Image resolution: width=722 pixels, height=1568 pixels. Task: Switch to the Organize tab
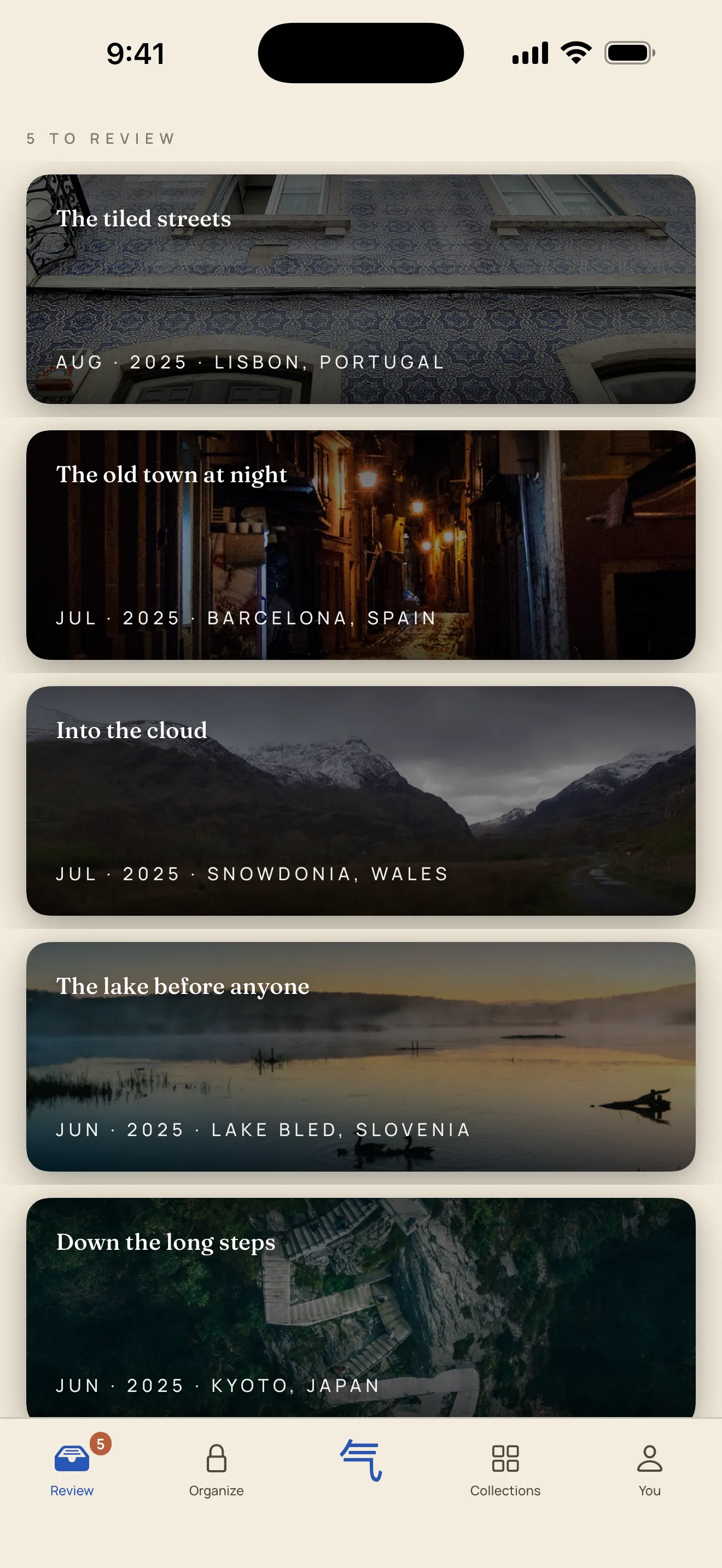pos(216,1470)
